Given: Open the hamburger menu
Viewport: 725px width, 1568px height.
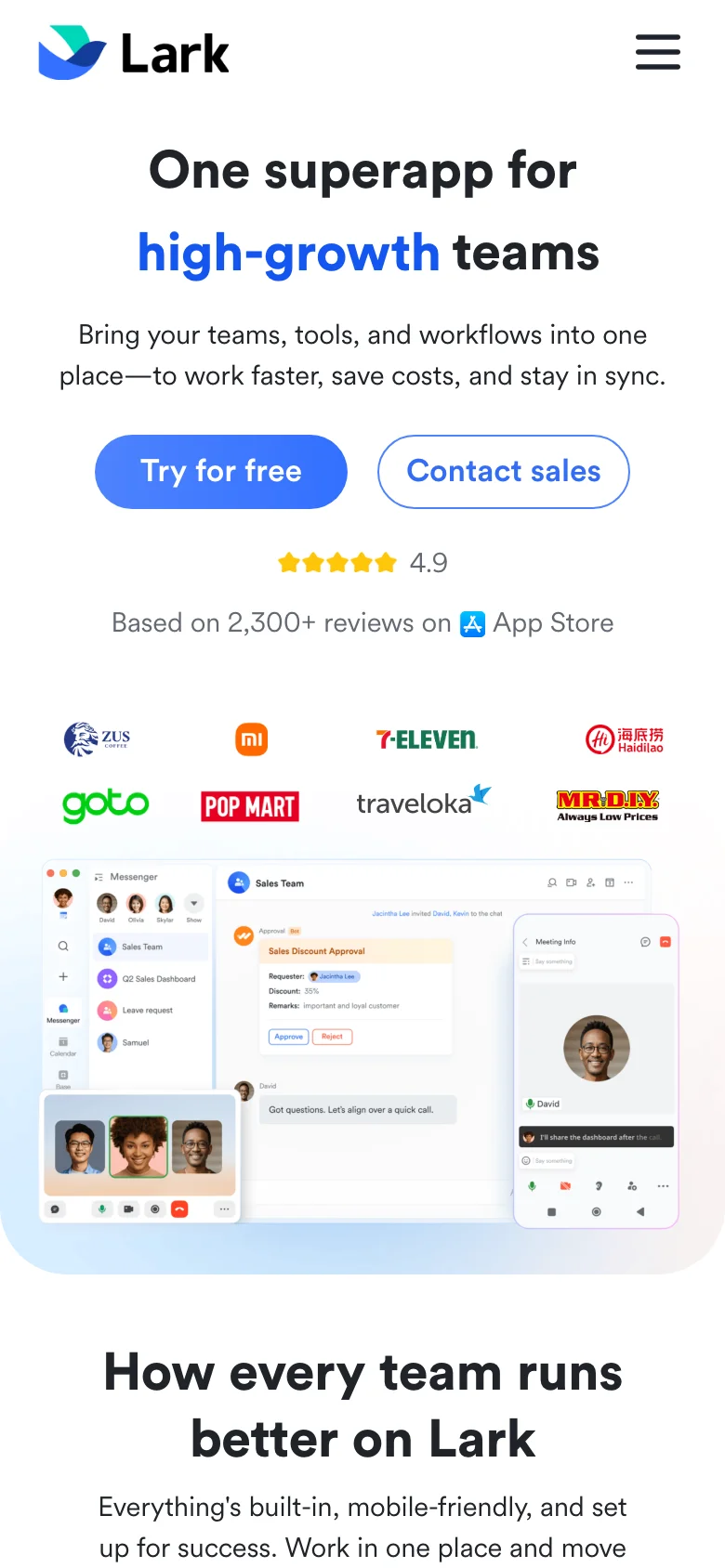Looking at the screenshot, I should (x=657, y=52).
